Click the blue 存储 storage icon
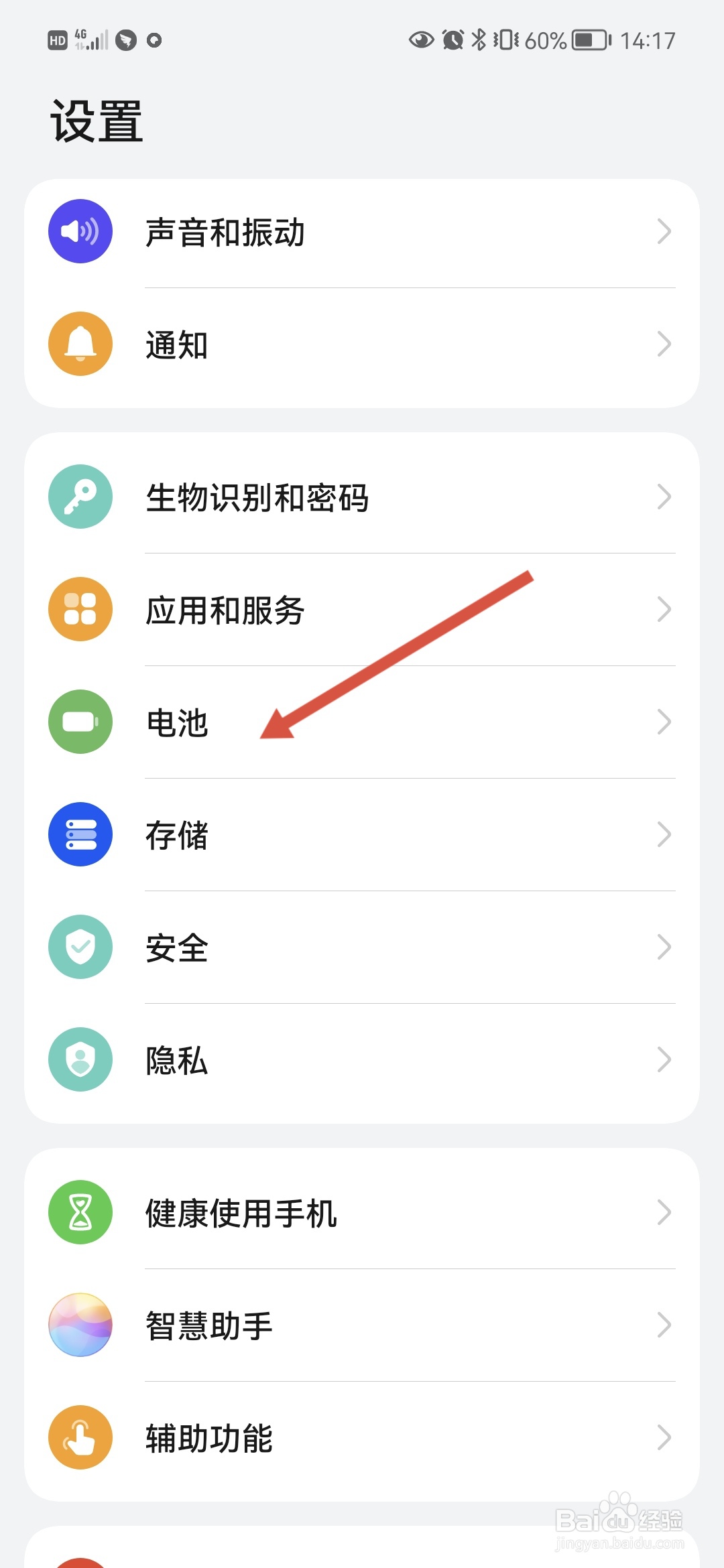The height and width of the screenshot is (1568, 724). [80, 836]
